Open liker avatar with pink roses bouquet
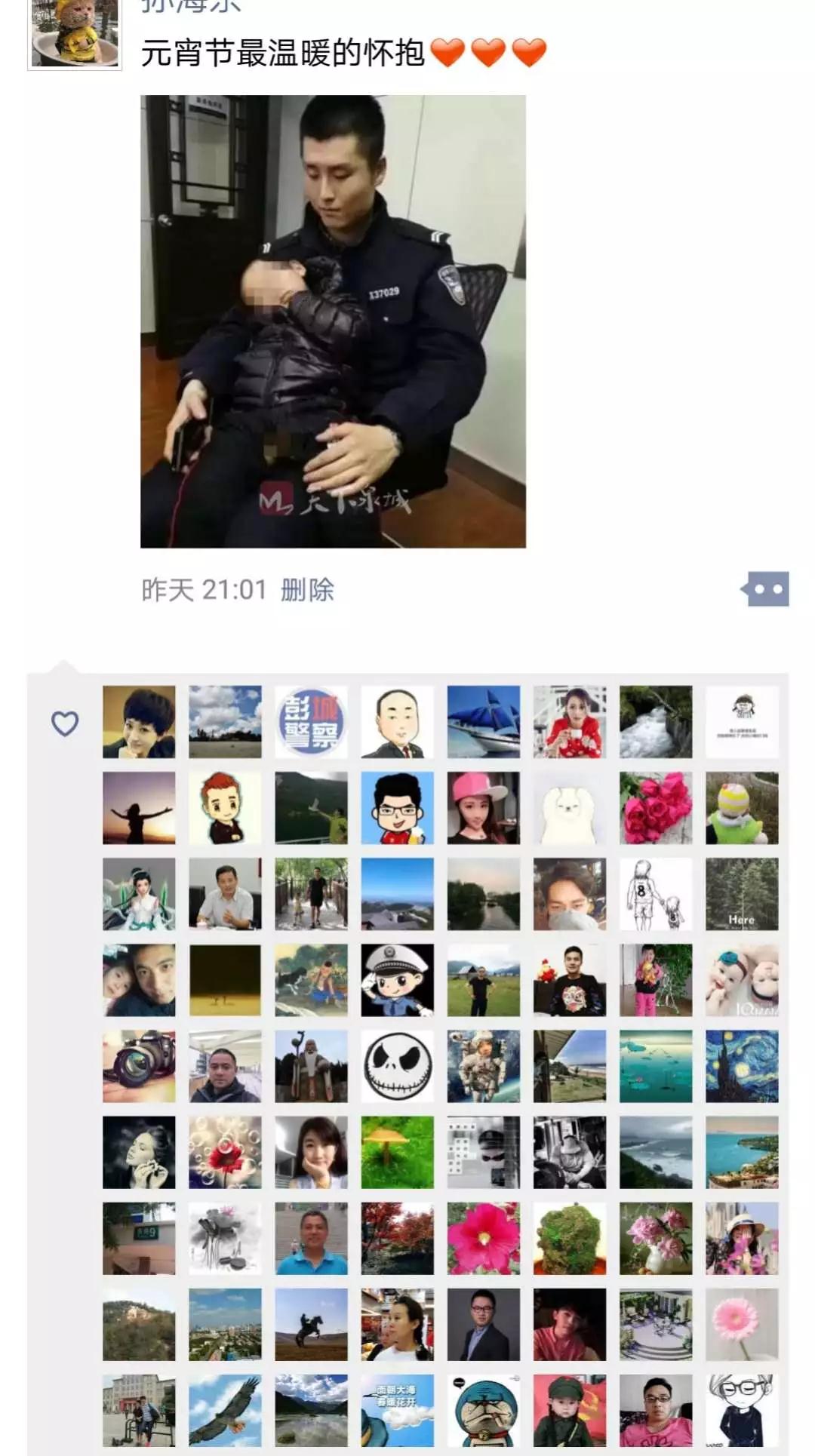Image resolution: width=815 pixels, height=1456 pixels. click(656, 808)
